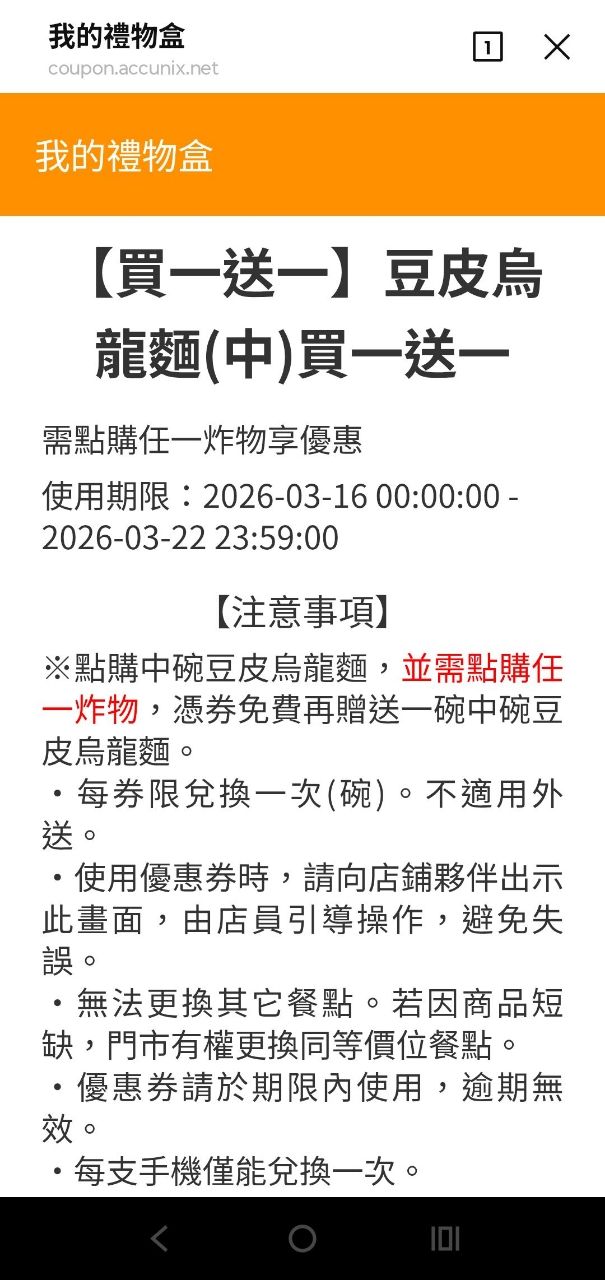Open the recent apps view
Image resolution: width=605 pixels, height=1280 pixels.
(x=445, y=1239)
